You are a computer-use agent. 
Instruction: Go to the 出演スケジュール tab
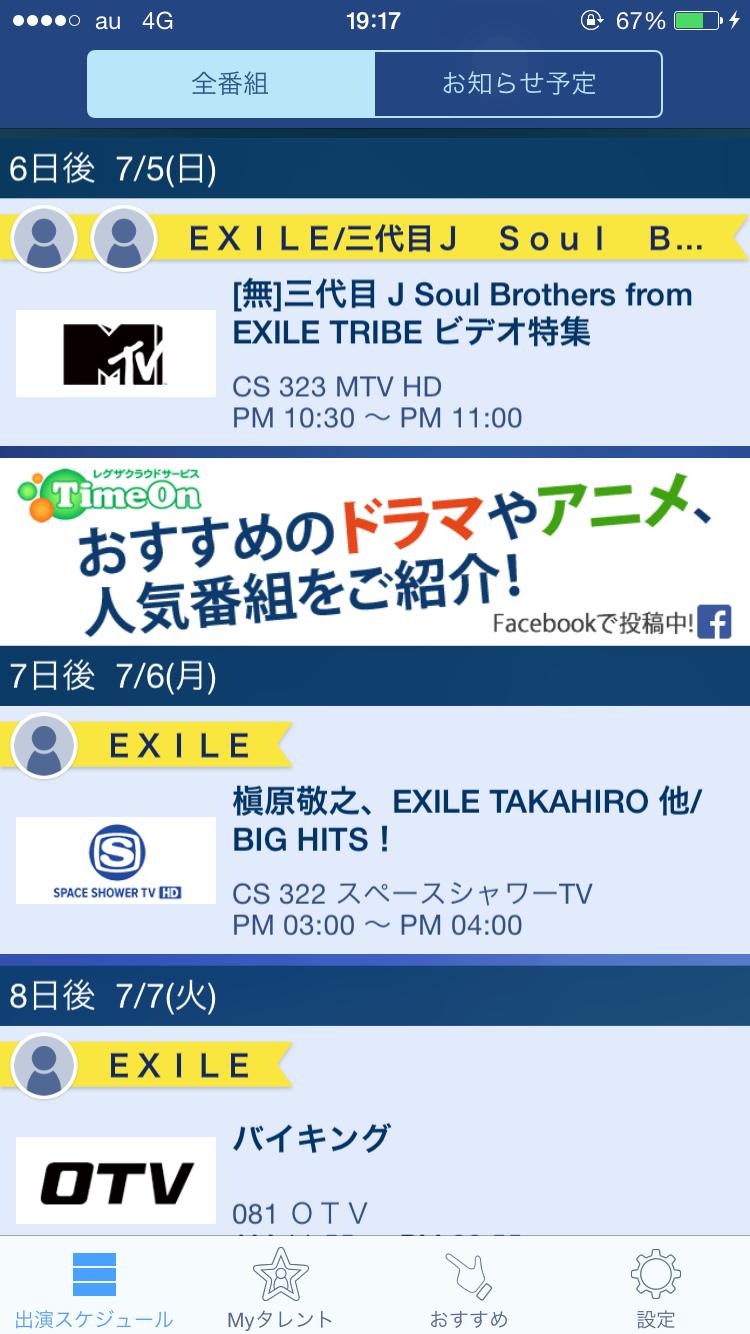[x=94, y=1288]
